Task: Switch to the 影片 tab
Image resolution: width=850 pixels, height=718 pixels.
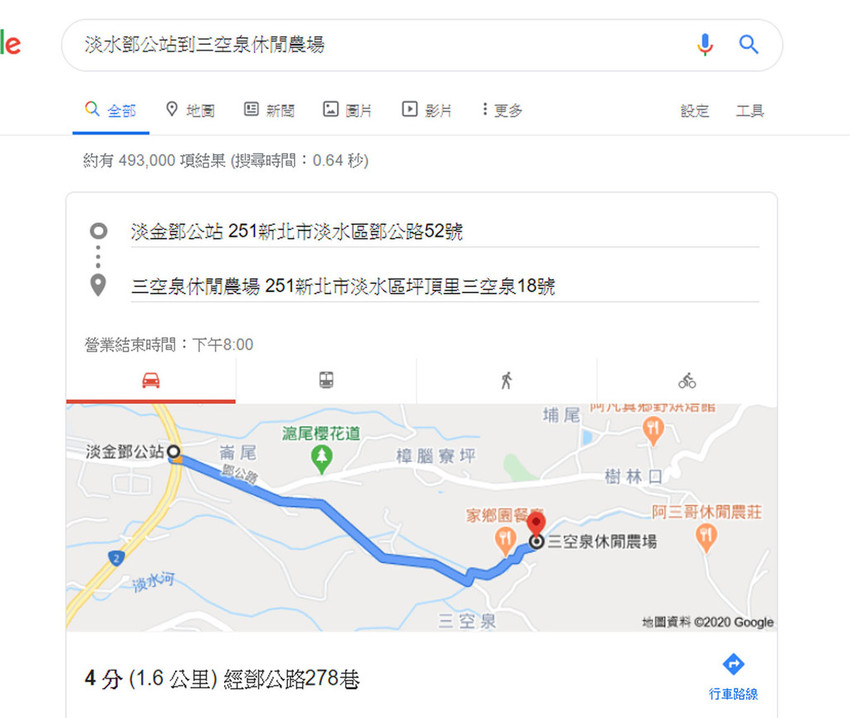Action: click(x=427, y=110)
